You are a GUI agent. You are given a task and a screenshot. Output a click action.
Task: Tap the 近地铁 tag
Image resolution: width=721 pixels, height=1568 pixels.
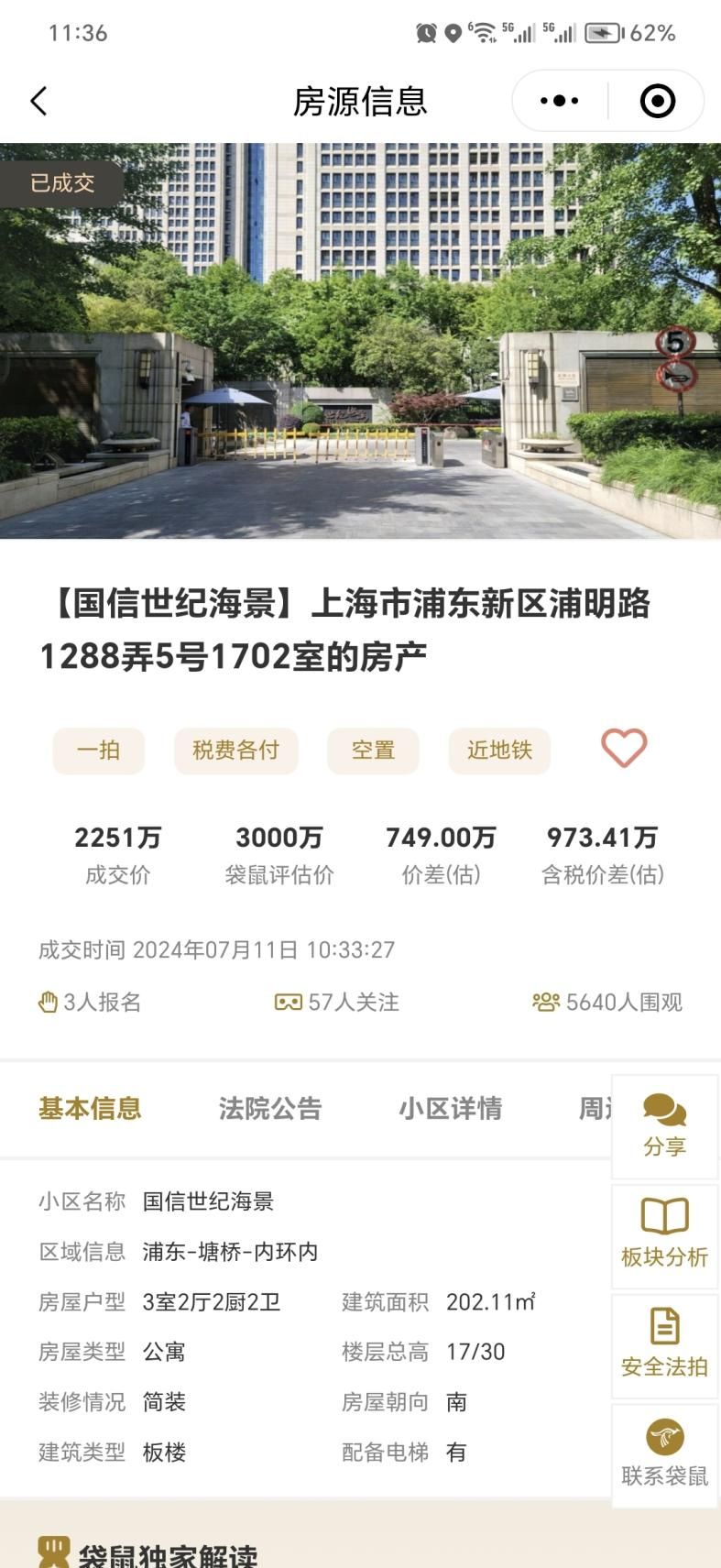(x=499, y=750)
